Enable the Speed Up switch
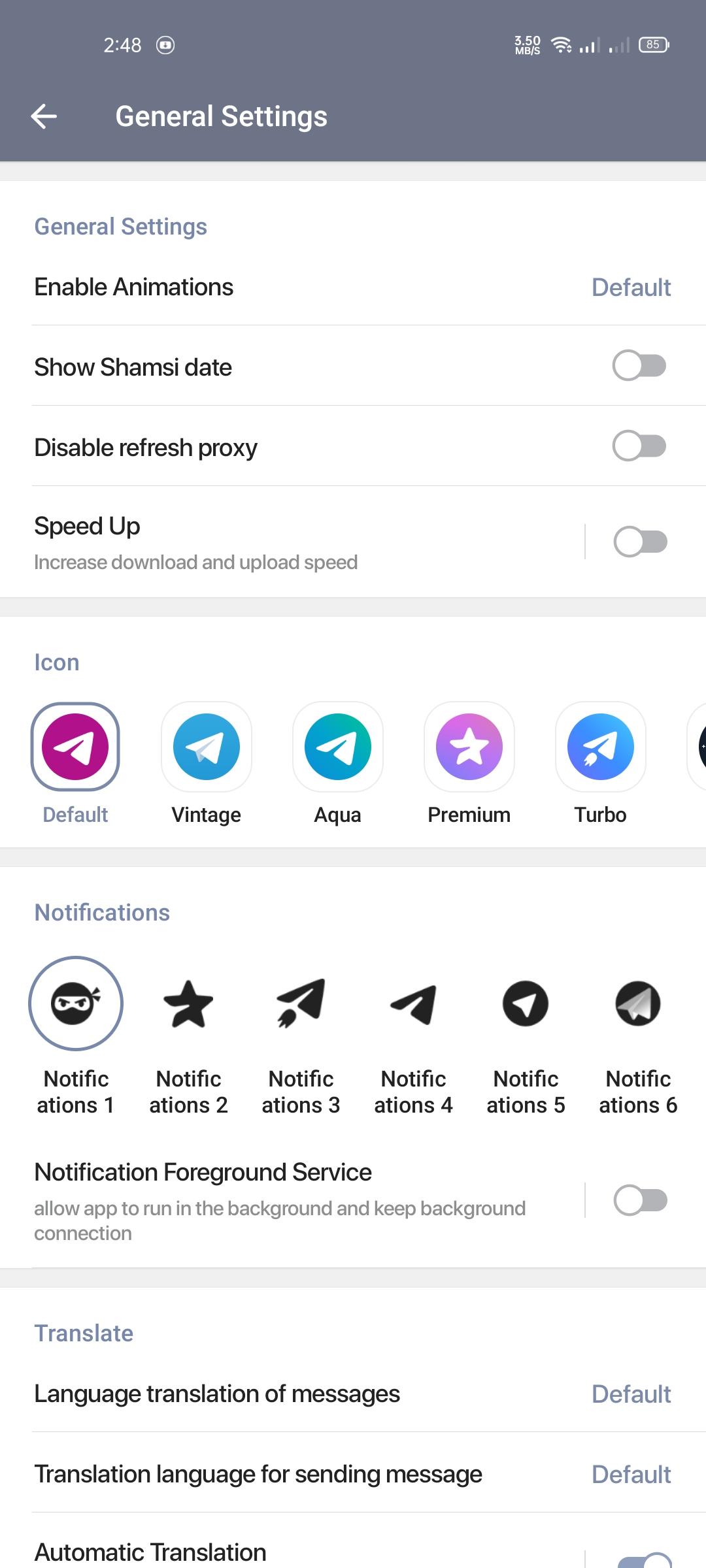The image size is (706, 1568). (x=640, y=542)
